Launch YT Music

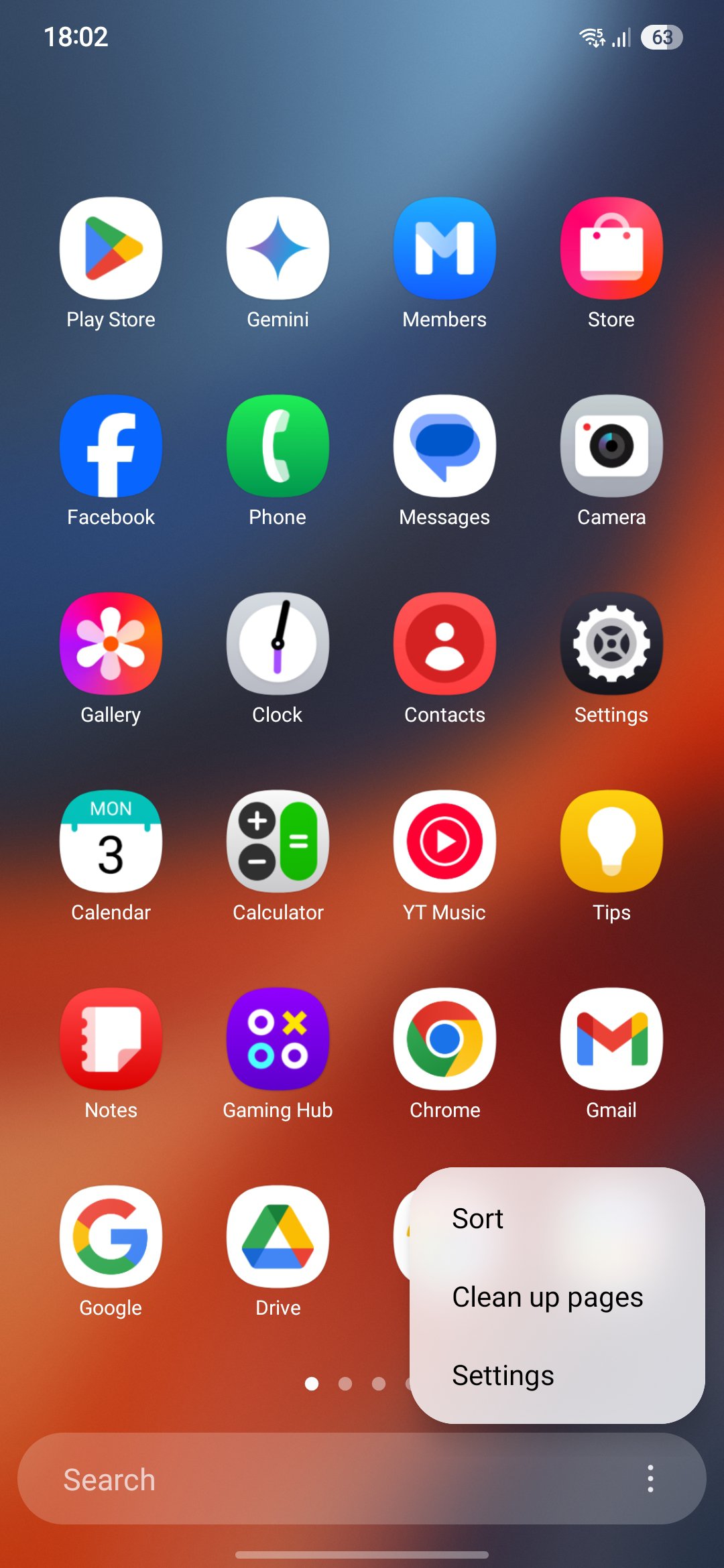444,842
